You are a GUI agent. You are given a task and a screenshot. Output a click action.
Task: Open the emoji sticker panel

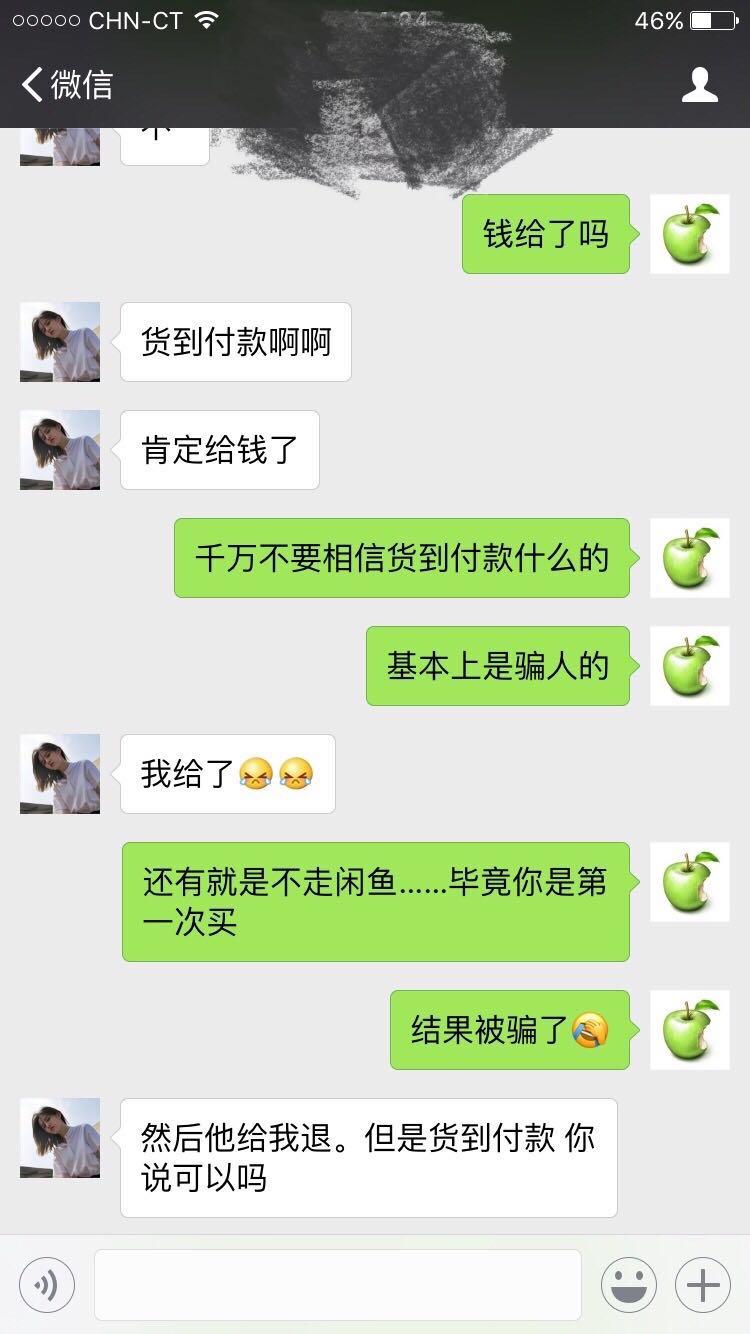(628, 1284)
